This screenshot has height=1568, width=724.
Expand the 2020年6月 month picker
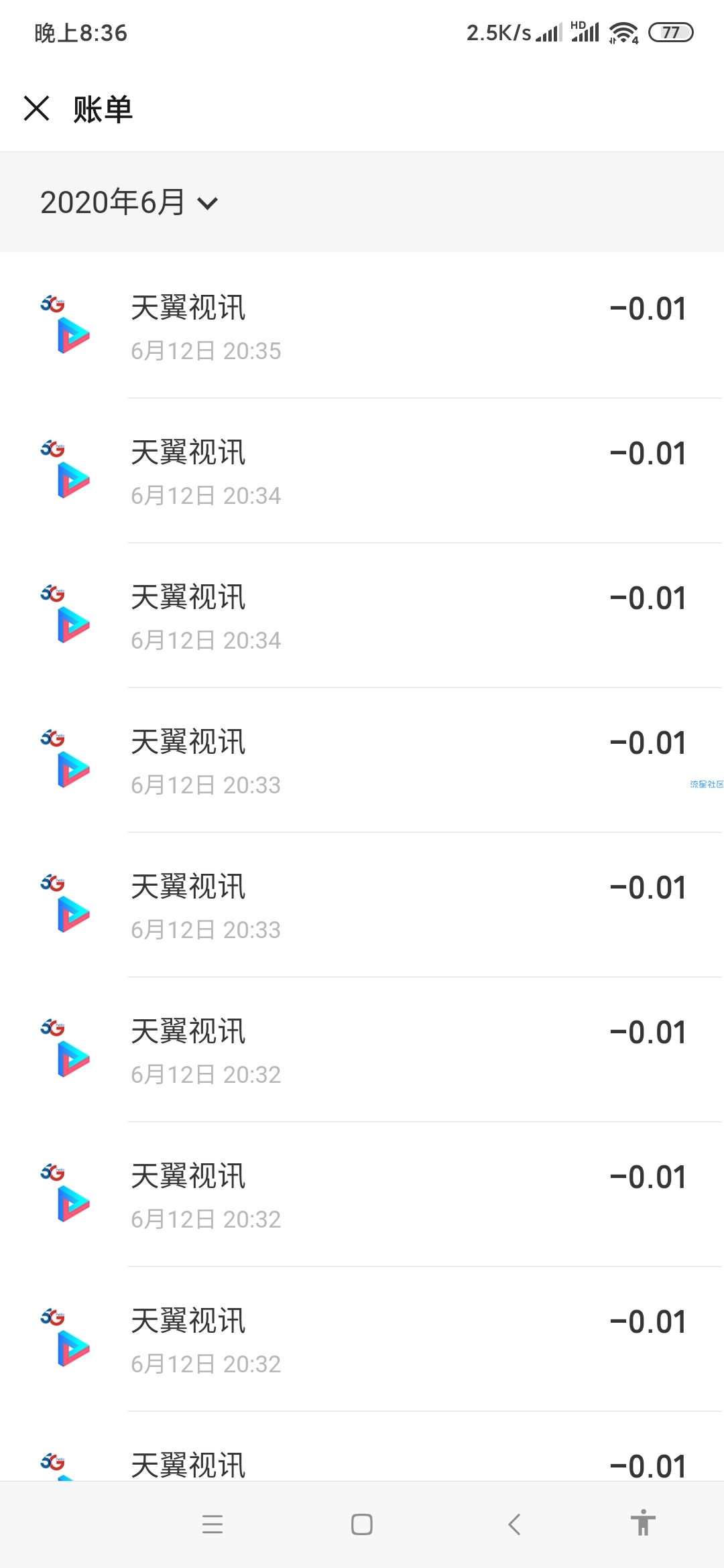pyautogui.click(x=129, y=202)
